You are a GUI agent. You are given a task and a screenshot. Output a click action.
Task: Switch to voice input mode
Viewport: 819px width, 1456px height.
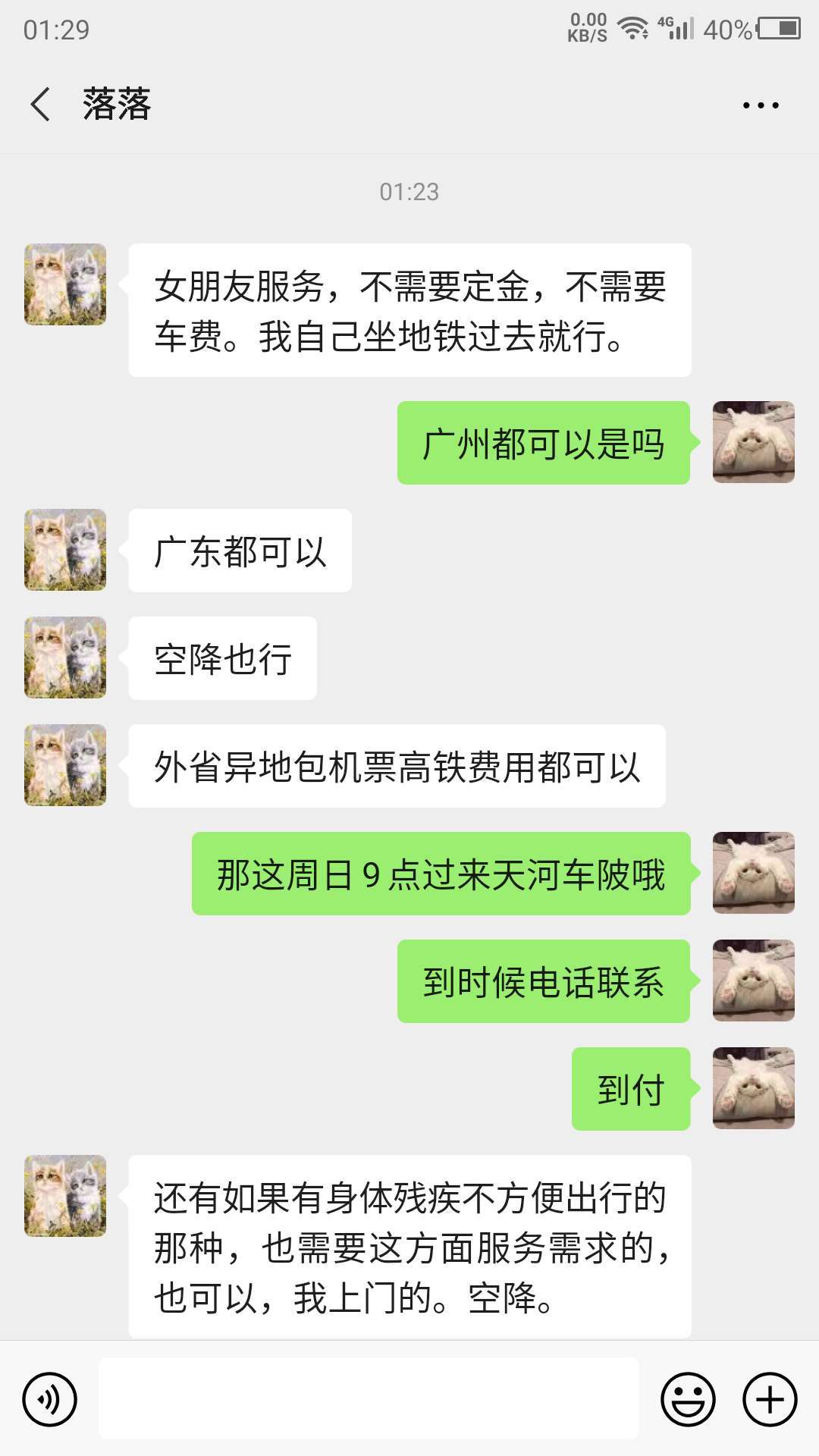51,1399
